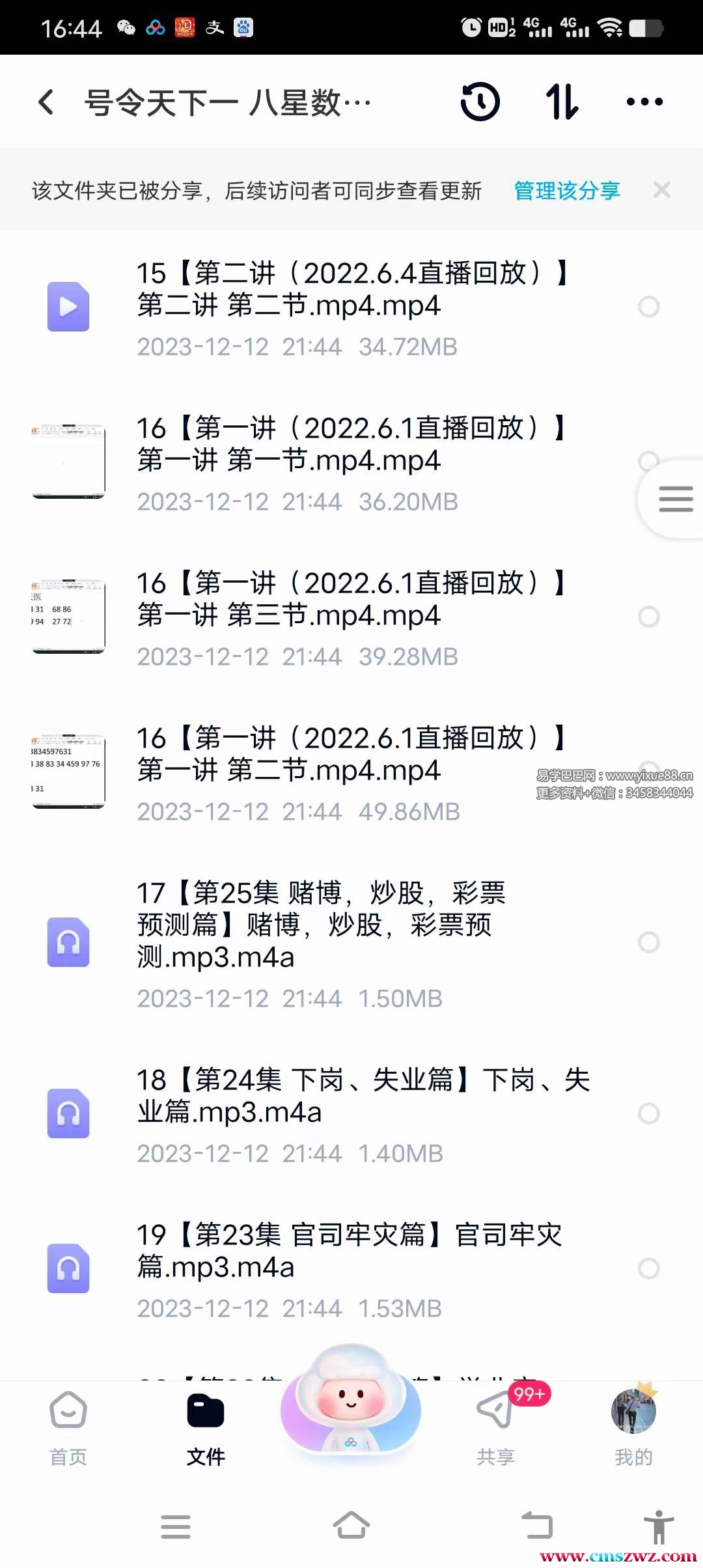Image resolution: width=703 pixels, height=1568 pixels.
Task: Open the three-dot overflow menu
Action: (x=644, y=102)
